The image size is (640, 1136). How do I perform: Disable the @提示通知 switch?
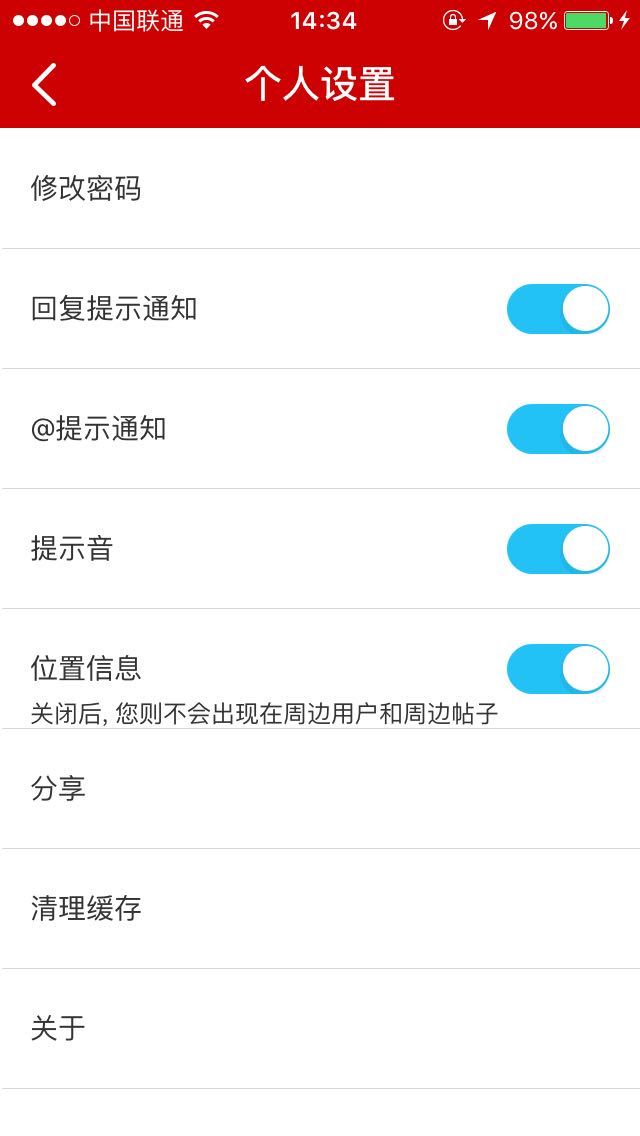click(x=558, y=429)
